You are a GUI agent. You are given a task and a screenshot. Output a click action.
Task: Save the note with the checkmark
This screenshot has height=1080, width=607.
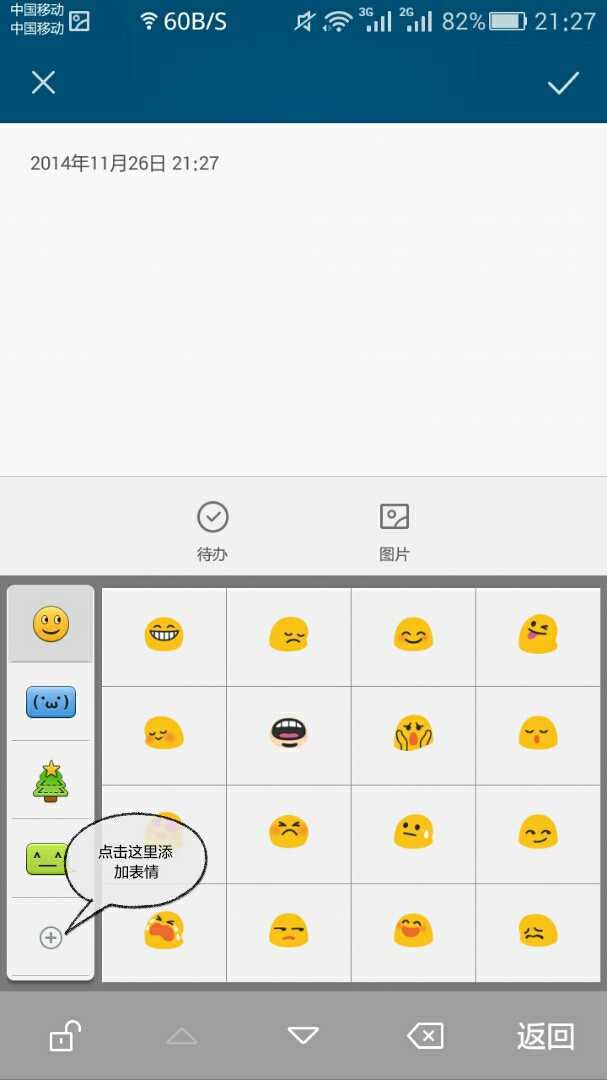[x=563, y=82]
